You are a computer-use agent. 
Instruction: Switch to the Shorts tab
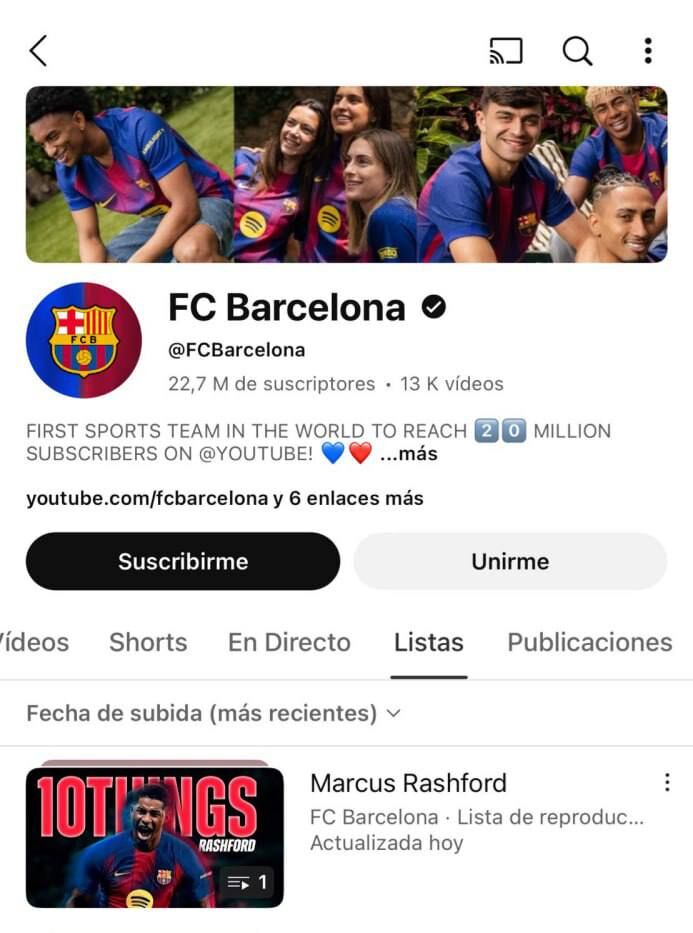point(148,642)
